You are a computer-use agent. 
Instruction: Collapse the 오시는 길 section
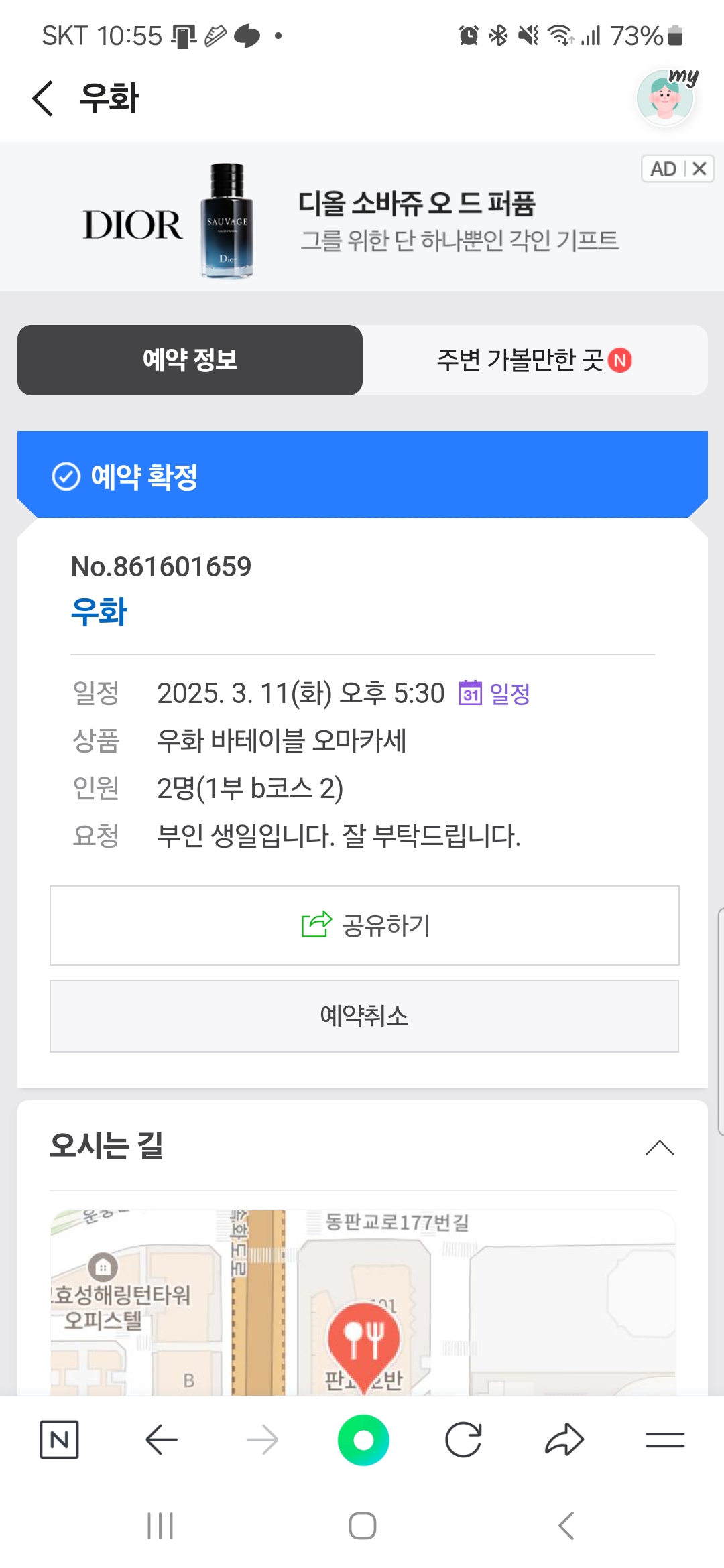click(660, 1147)
